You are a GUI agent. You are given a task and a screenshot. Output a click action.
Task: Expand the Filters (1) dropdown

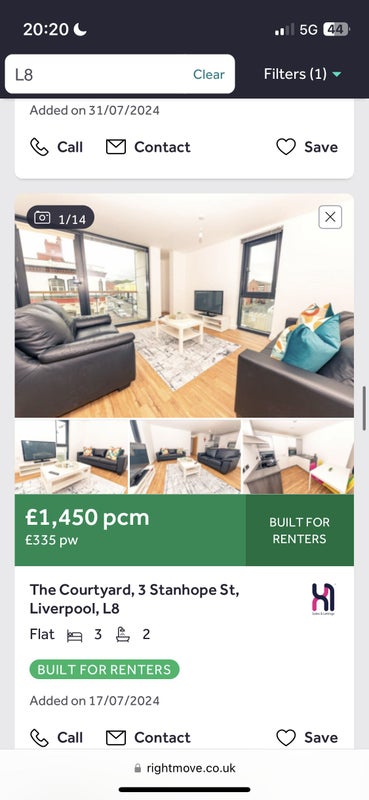302,74
